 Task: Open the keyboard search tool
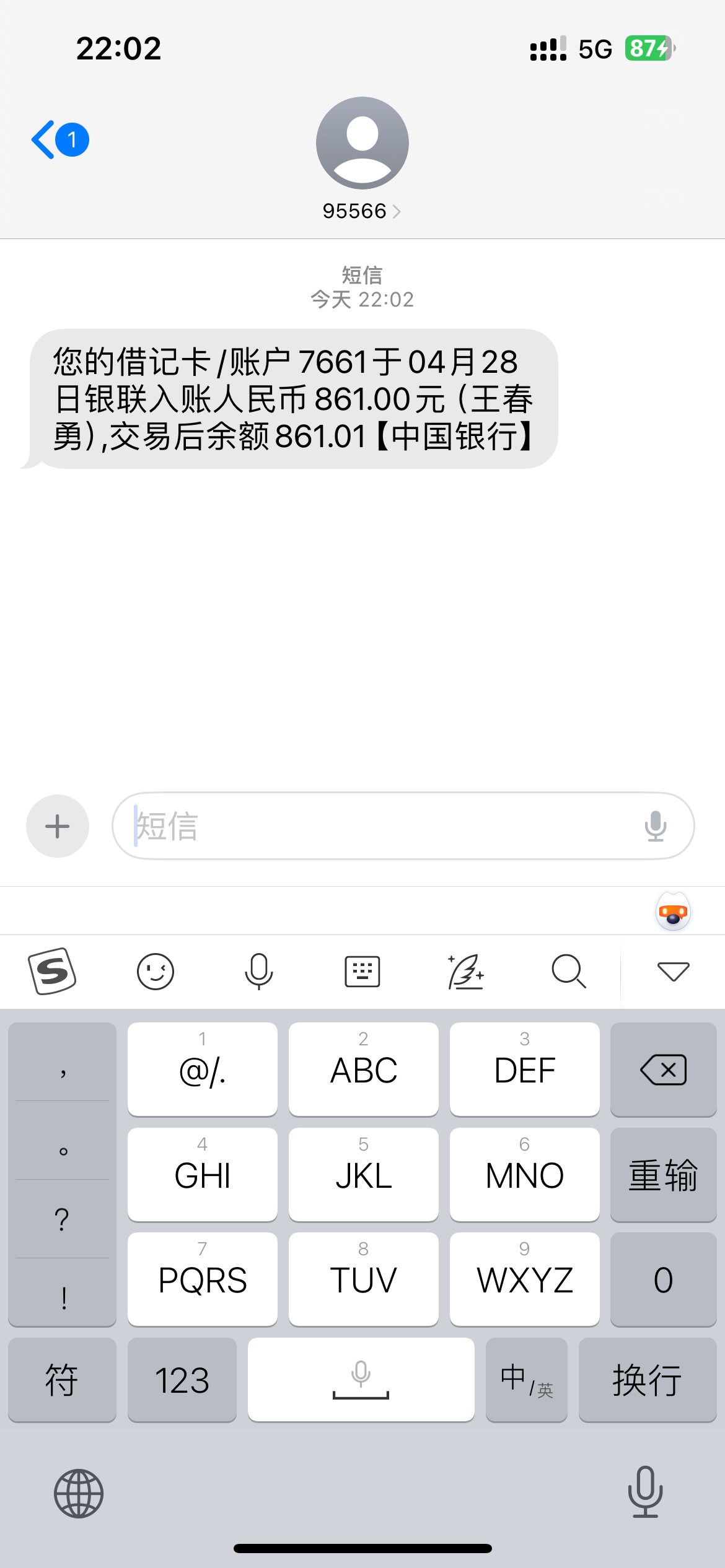click(568, 971)
